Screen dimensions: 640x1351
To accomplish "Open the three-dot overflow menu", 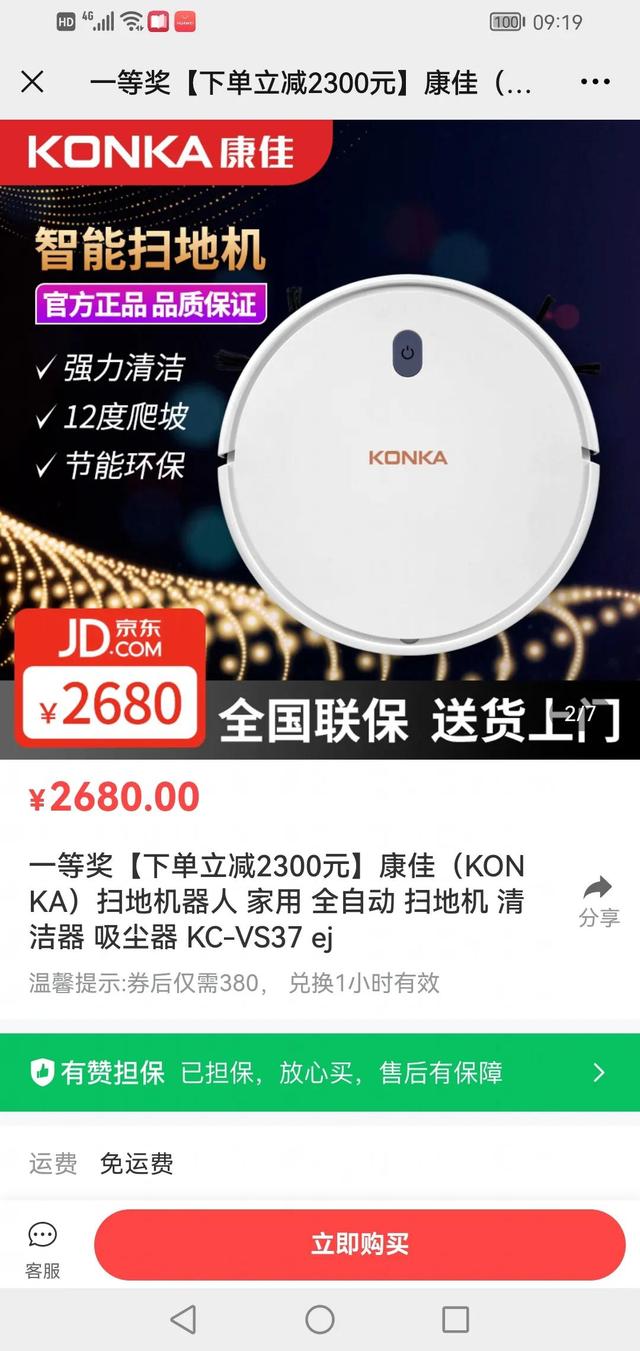I will point(595,82).
